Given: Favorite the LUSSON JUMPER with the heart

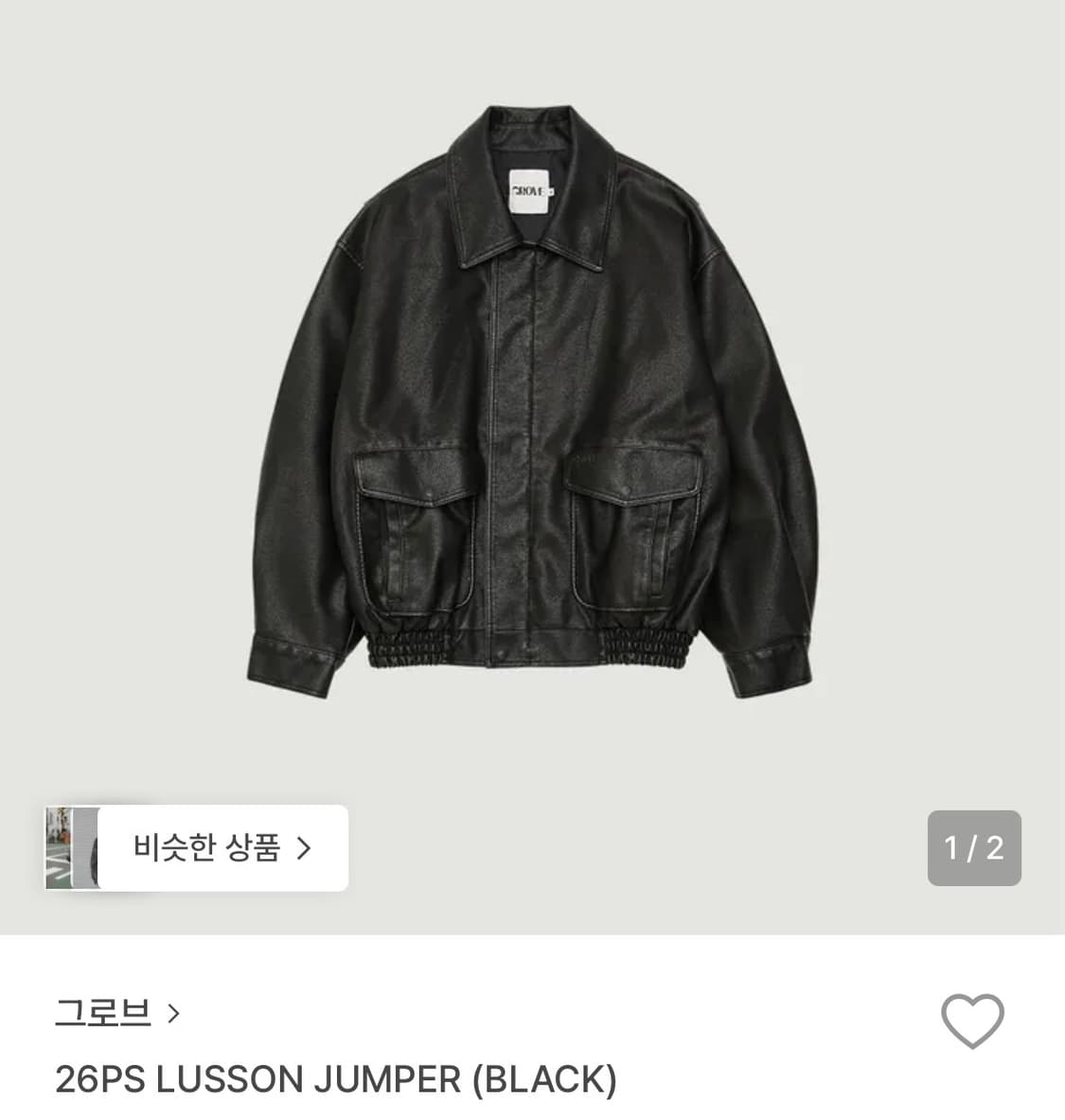Looking at the screenshot, I should click(x=973, y=1020).
